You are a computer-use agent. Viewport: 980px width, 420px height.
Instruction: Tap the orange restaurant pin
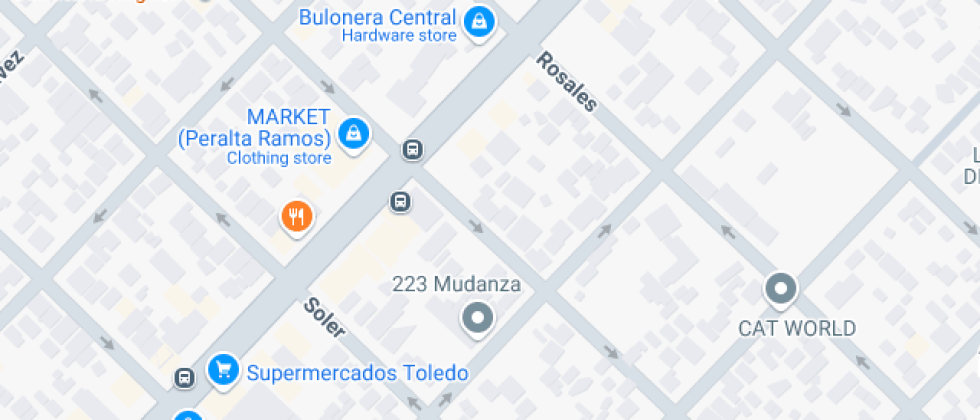(x=297, y=218)
